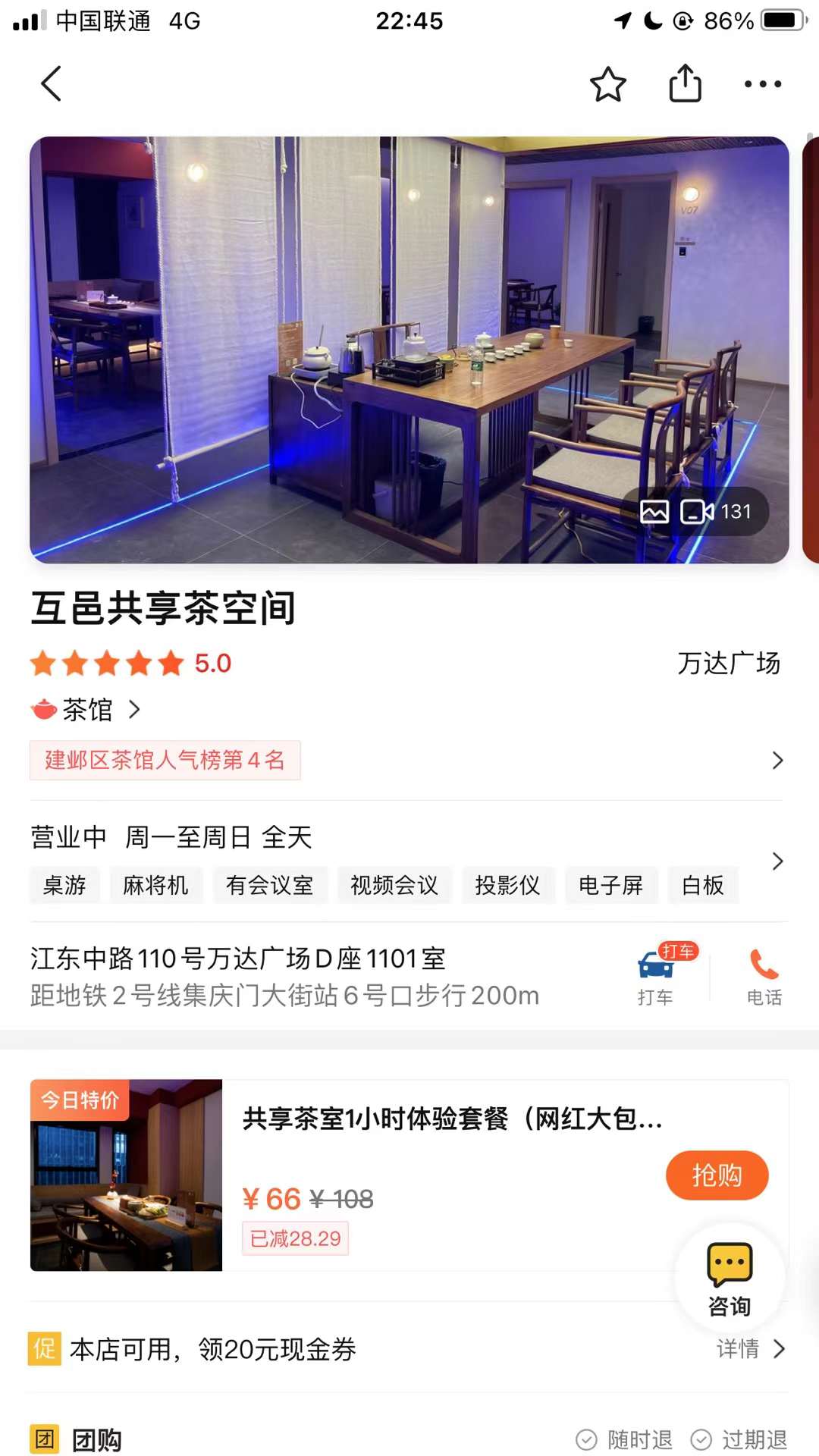Open the address and map location
The width and height of the screenshot is (819, 1456).
coord(285,977)
